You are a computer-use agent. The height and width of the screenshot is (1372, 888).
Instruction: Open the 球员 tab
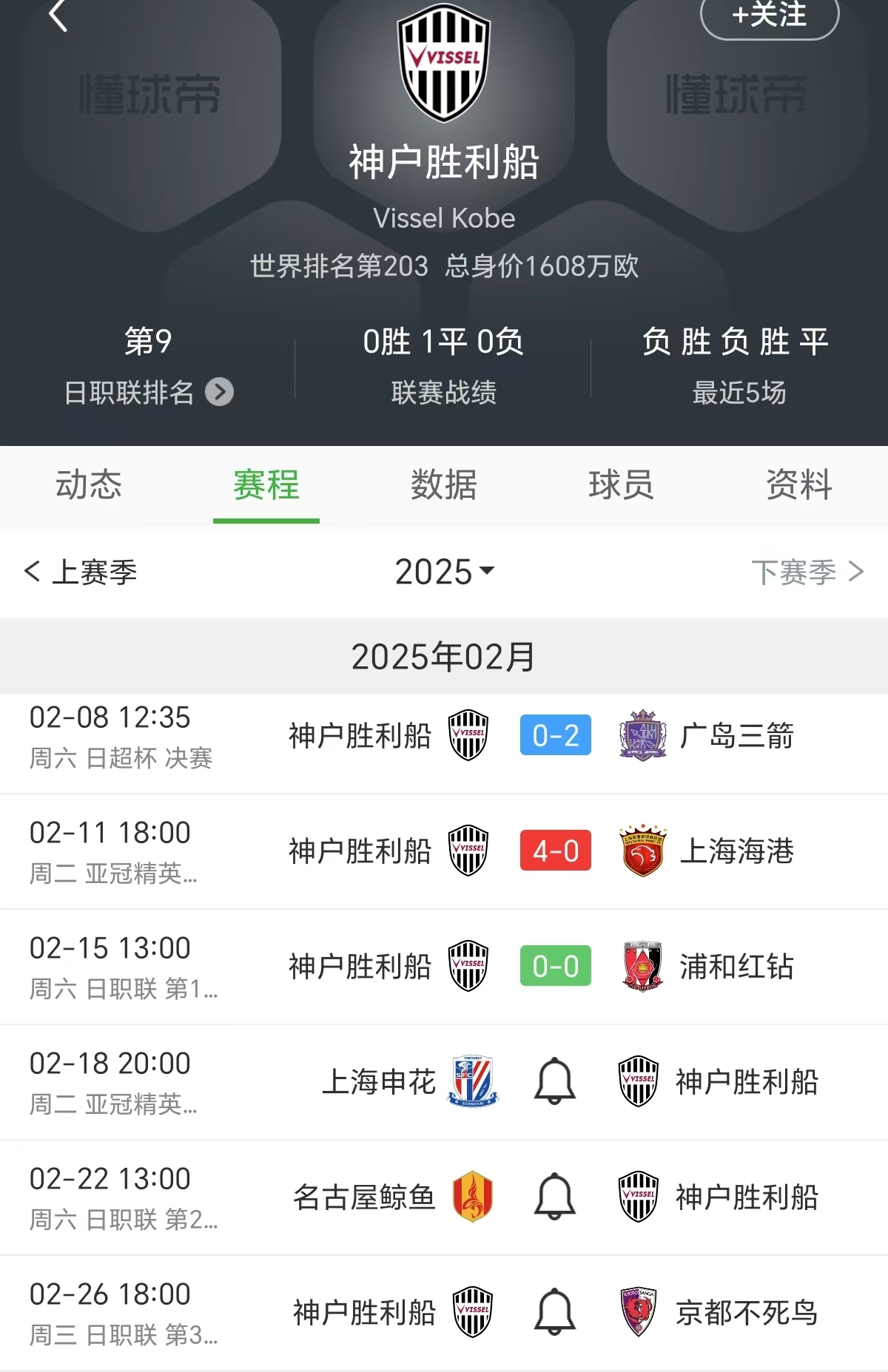pyautogui.click(x=619, y=486)
